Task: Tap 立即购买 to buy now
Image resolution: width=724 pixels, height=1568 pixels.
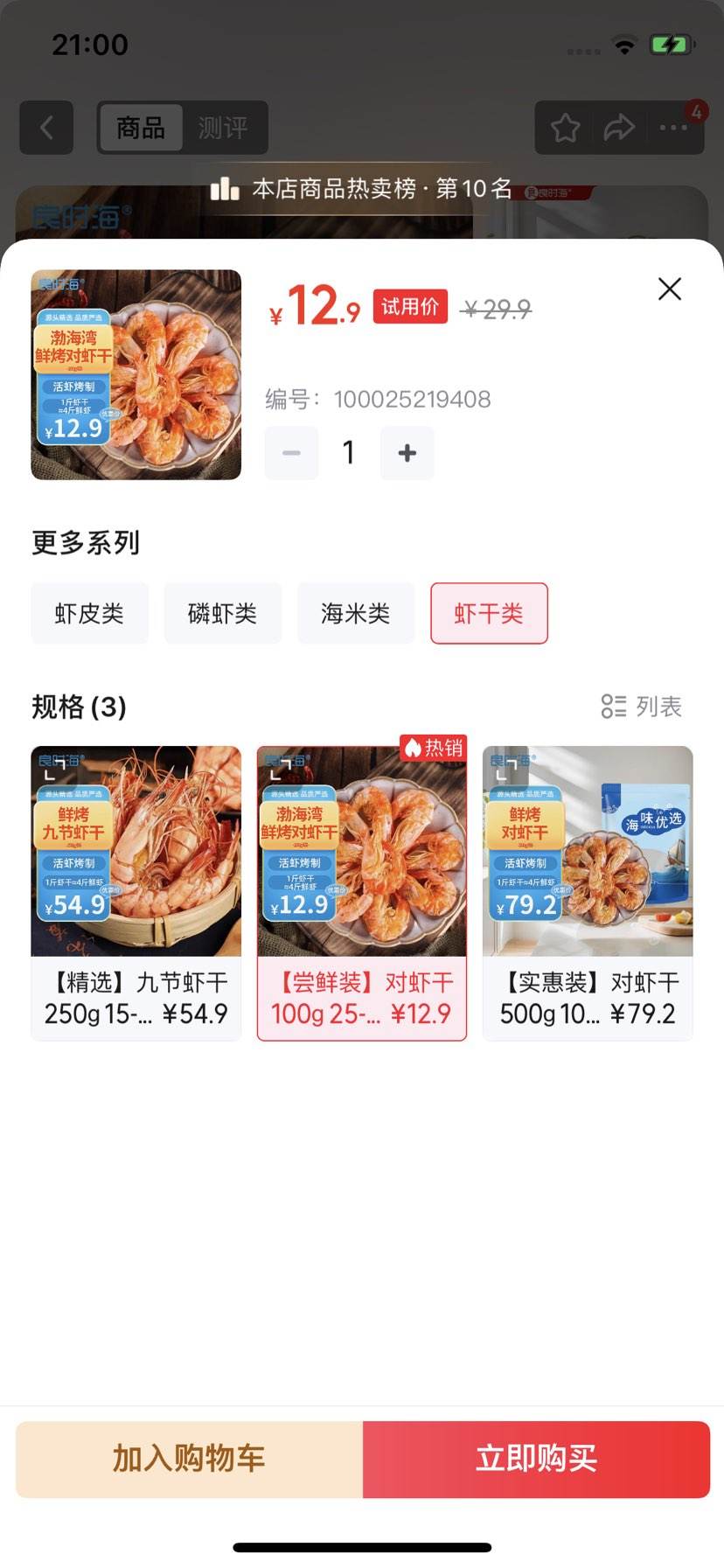Action: pos(536,1458)
